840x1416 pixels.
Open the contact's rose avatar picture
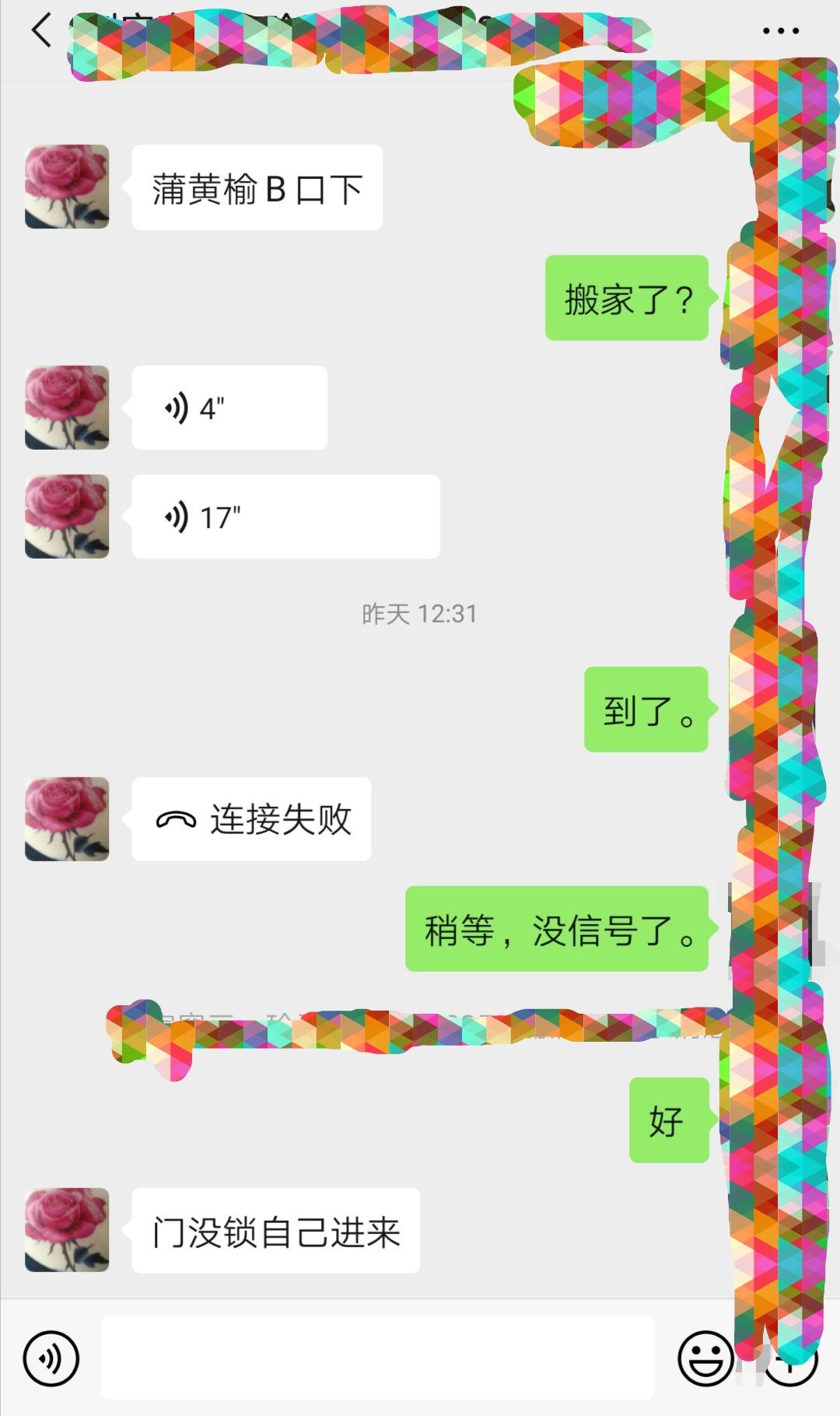pyautogui.click(x=66, y=187)
